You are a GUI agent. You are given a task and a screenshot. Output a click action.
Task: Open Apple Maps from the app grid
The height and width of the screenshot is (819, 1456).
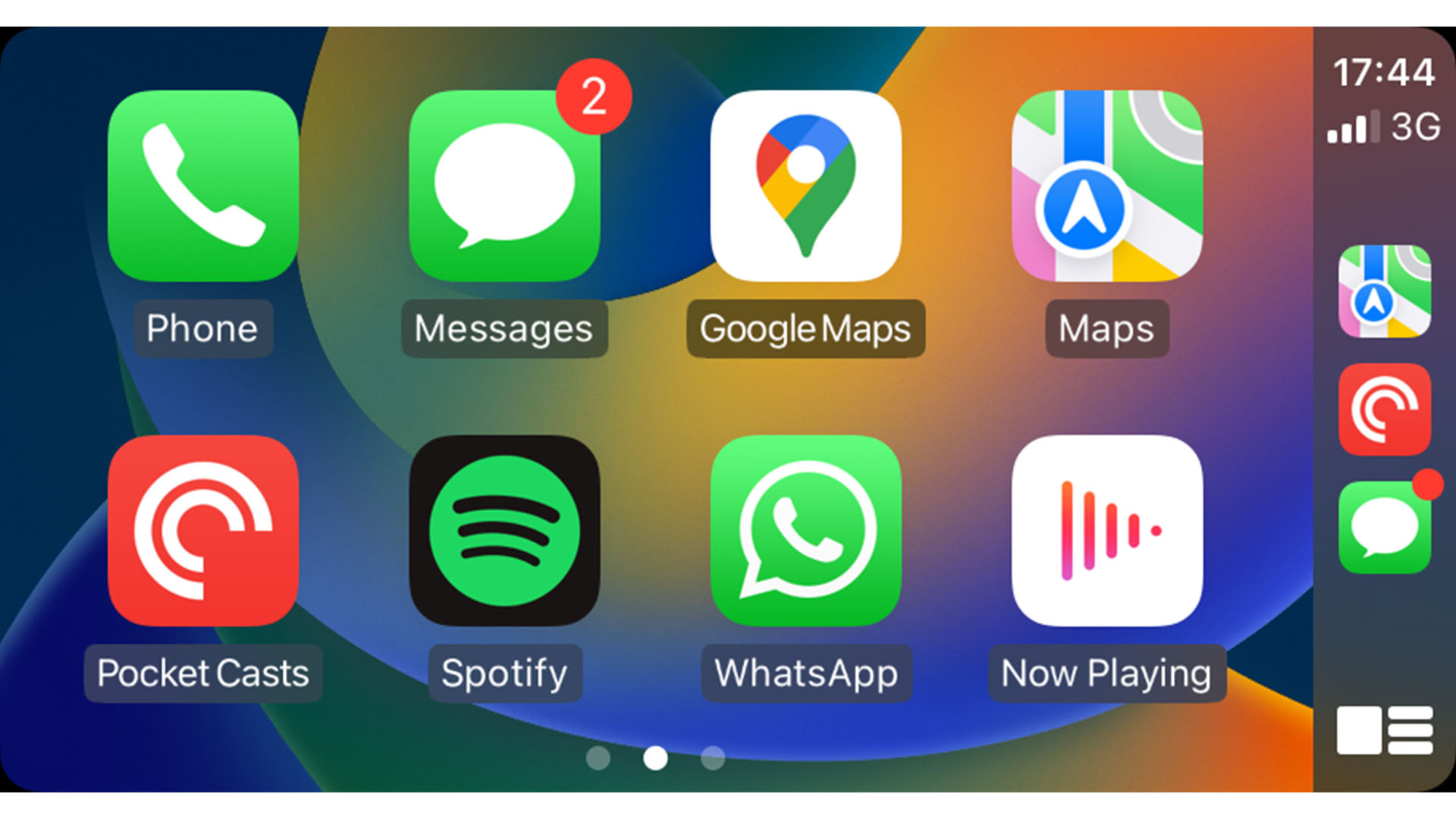pos(1106,187)
